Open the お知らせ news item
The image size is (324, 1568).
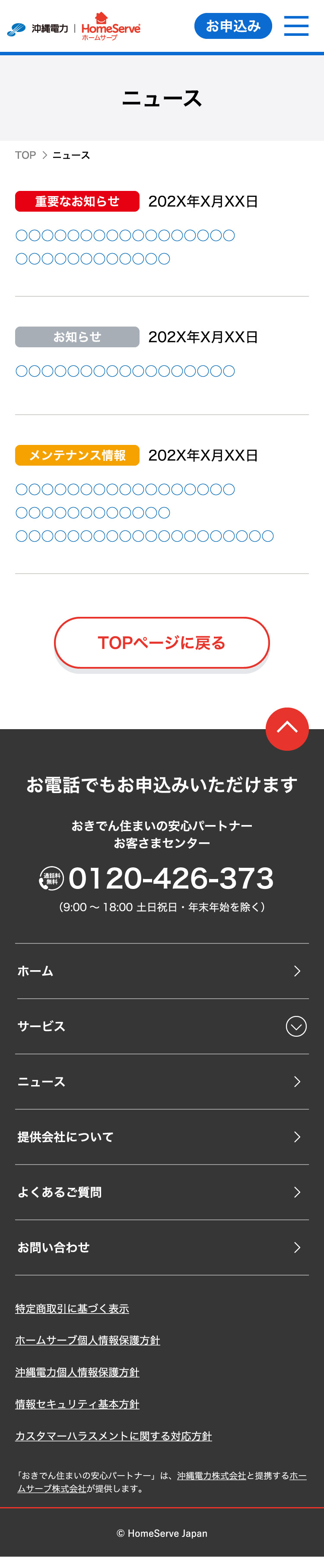pyautogui.click(x=125, y=371)
